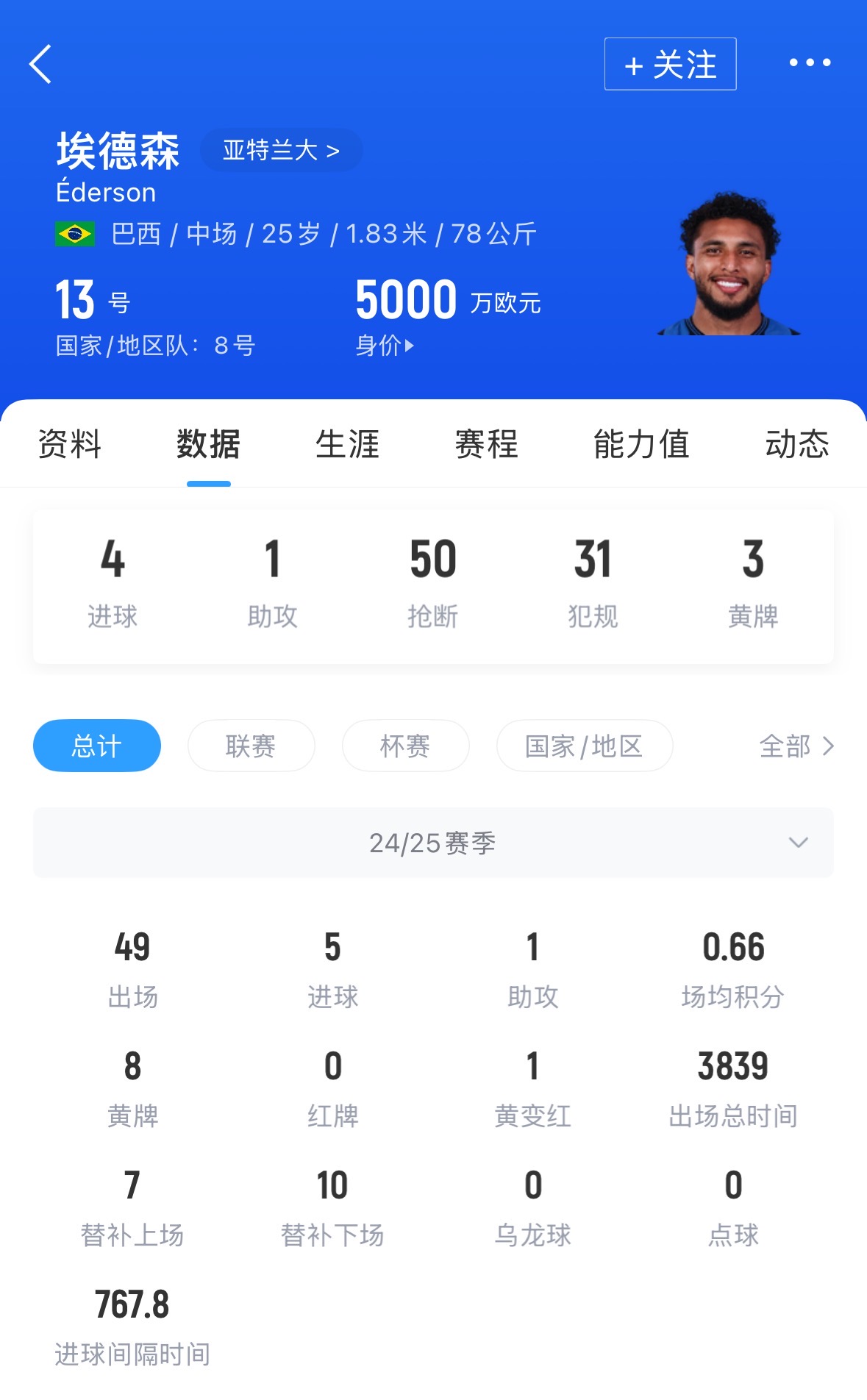Screen dimensions: 867x1400
Task: Switch to the 资料 tab
Action: click(69, 444)
